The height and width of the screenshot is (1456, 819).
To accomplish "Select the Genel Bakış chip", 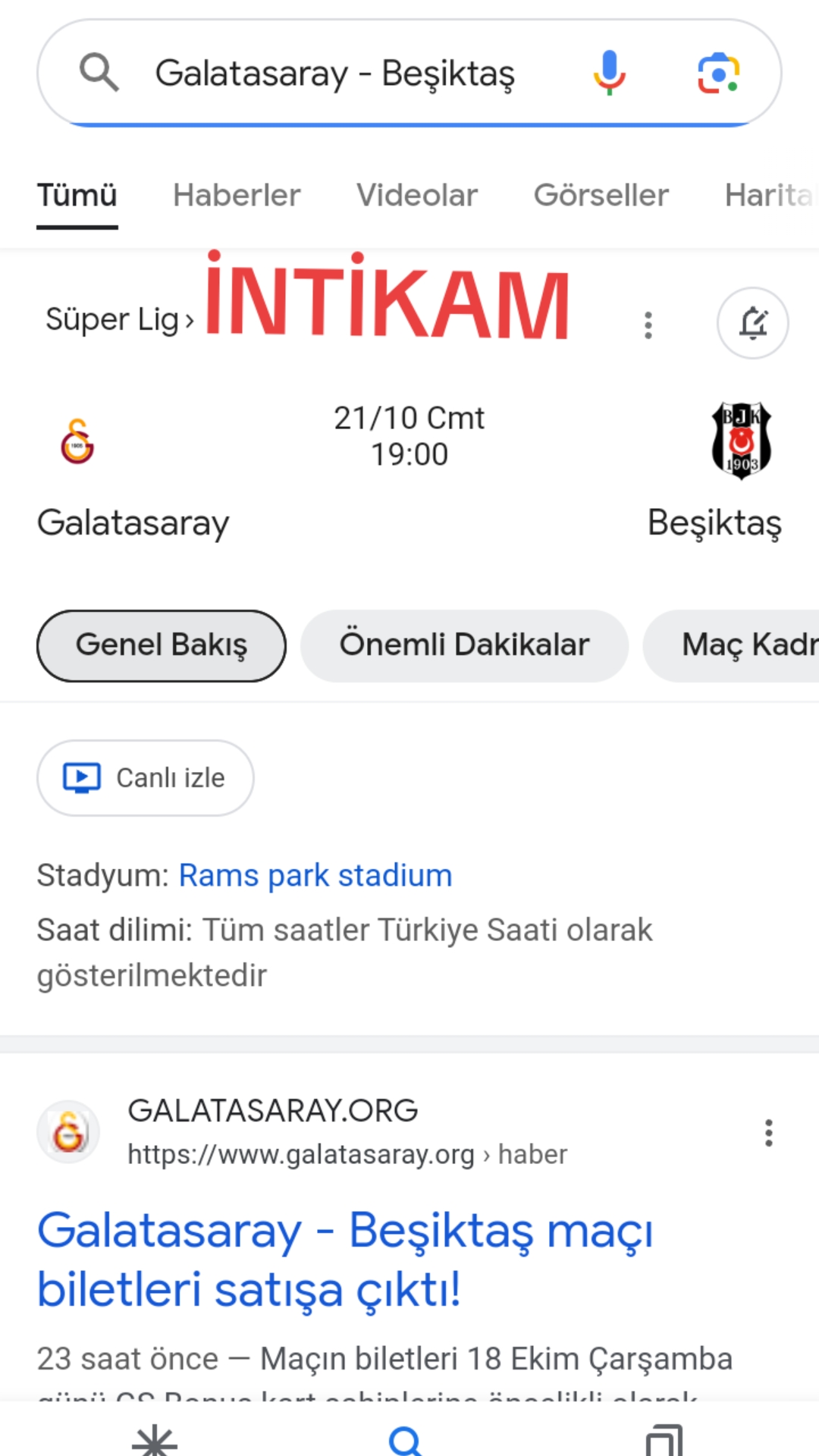I will pos(162,645).
